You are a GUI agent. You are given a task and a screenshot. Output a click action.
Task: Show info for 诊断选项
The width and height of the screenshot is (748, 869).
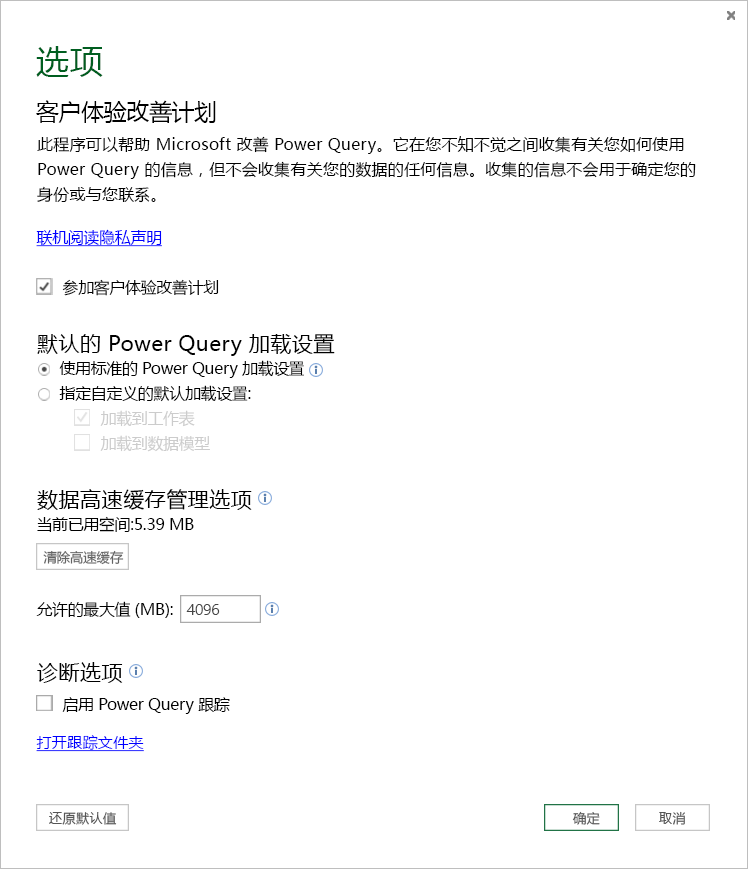[x=136, y=671]
